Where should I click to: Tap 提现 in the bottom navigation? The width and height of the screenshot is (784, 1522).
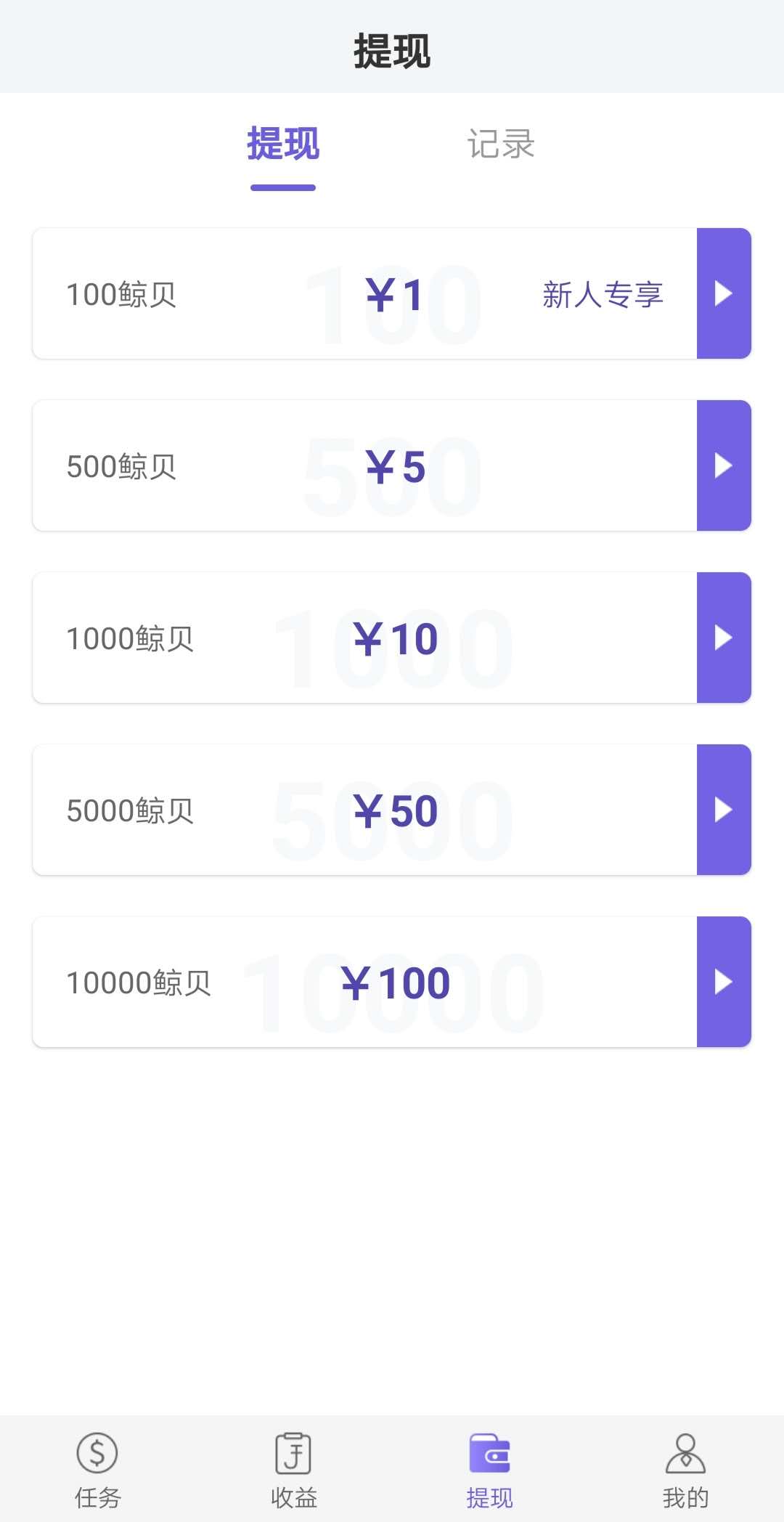point(490,1470)
